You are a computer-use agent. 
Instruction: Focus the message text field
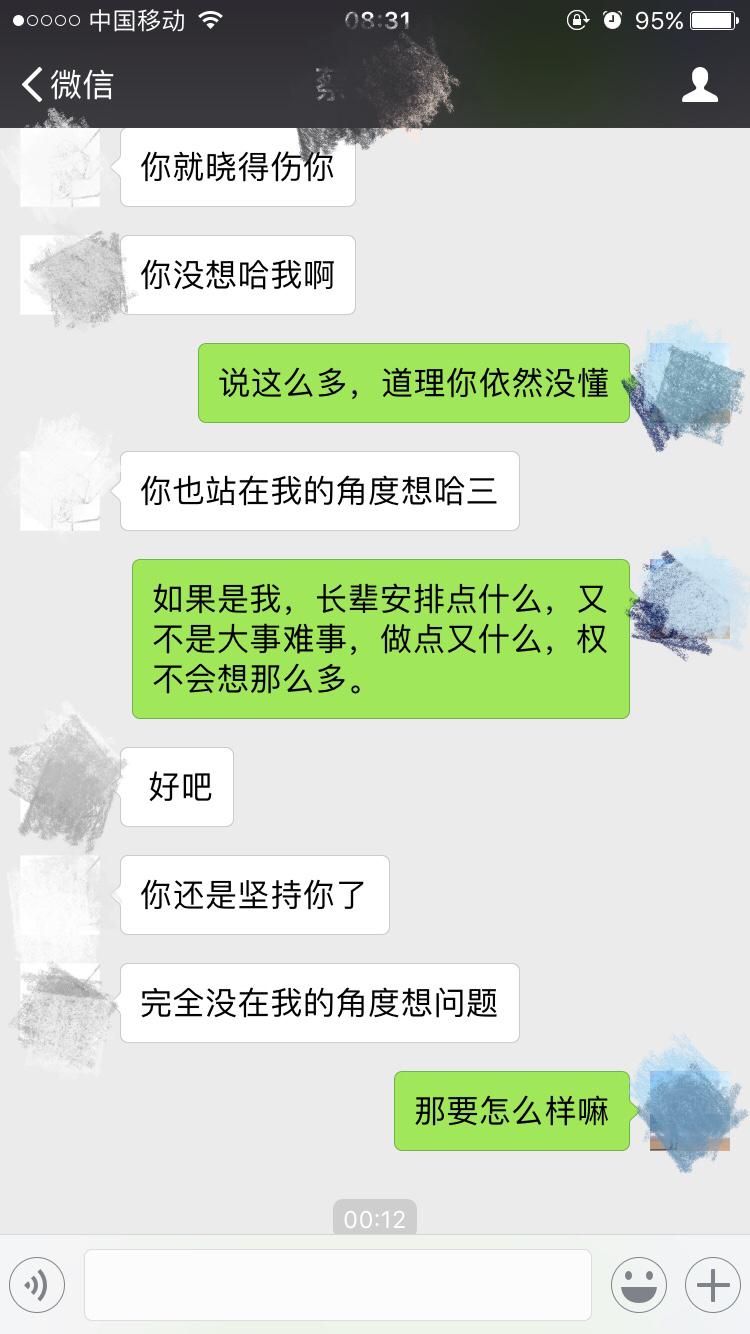tap(337, 1284)
